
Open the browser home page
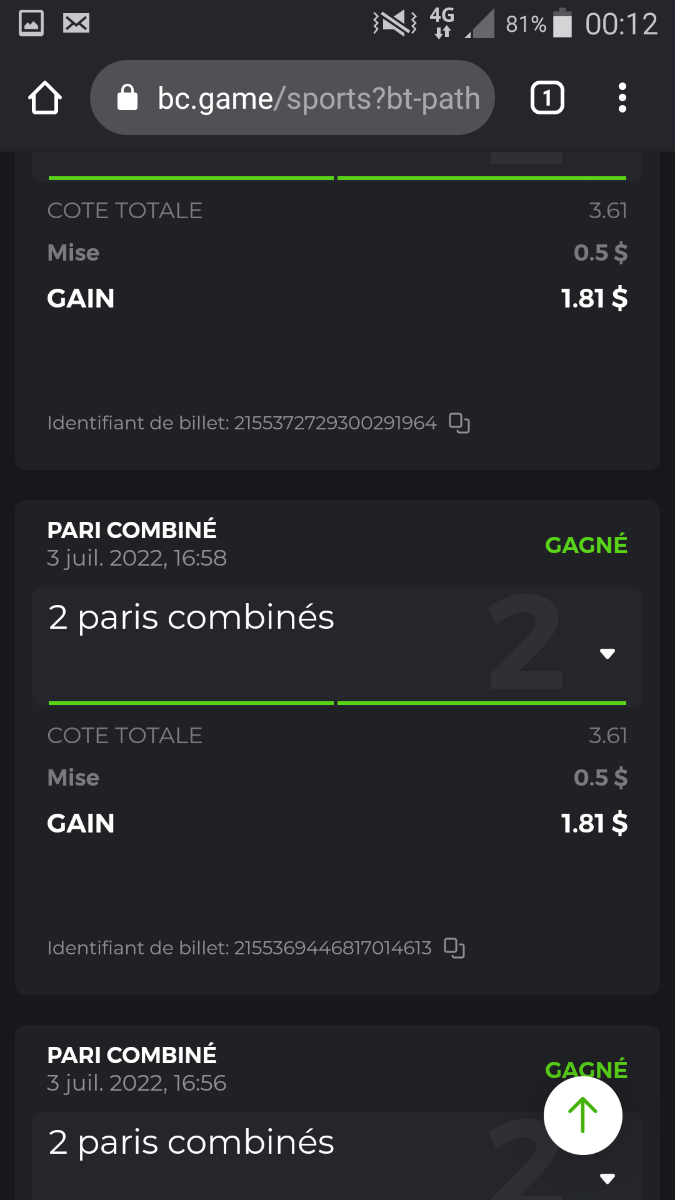click(45, 98)
